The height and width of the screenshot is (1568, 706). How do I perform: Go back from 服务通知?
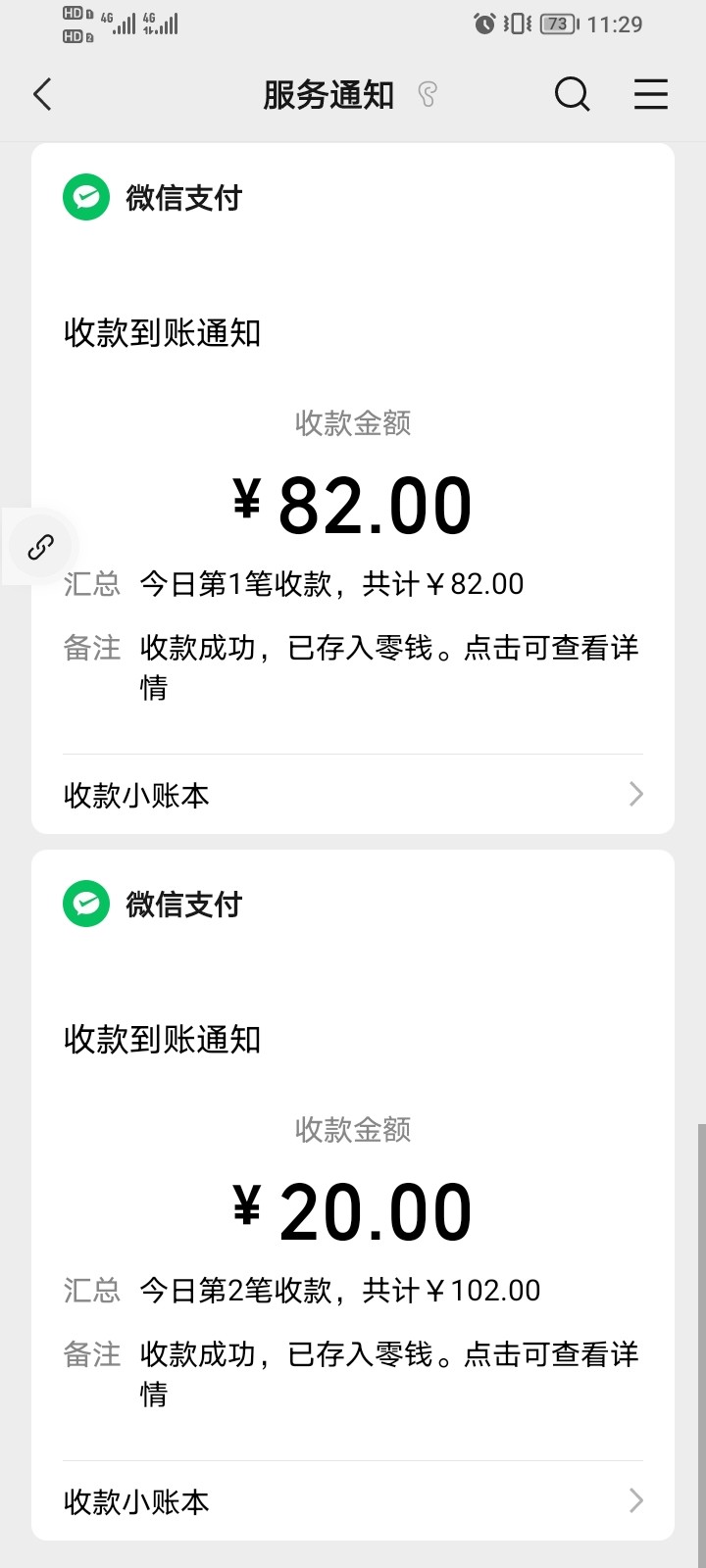[42, 95]
